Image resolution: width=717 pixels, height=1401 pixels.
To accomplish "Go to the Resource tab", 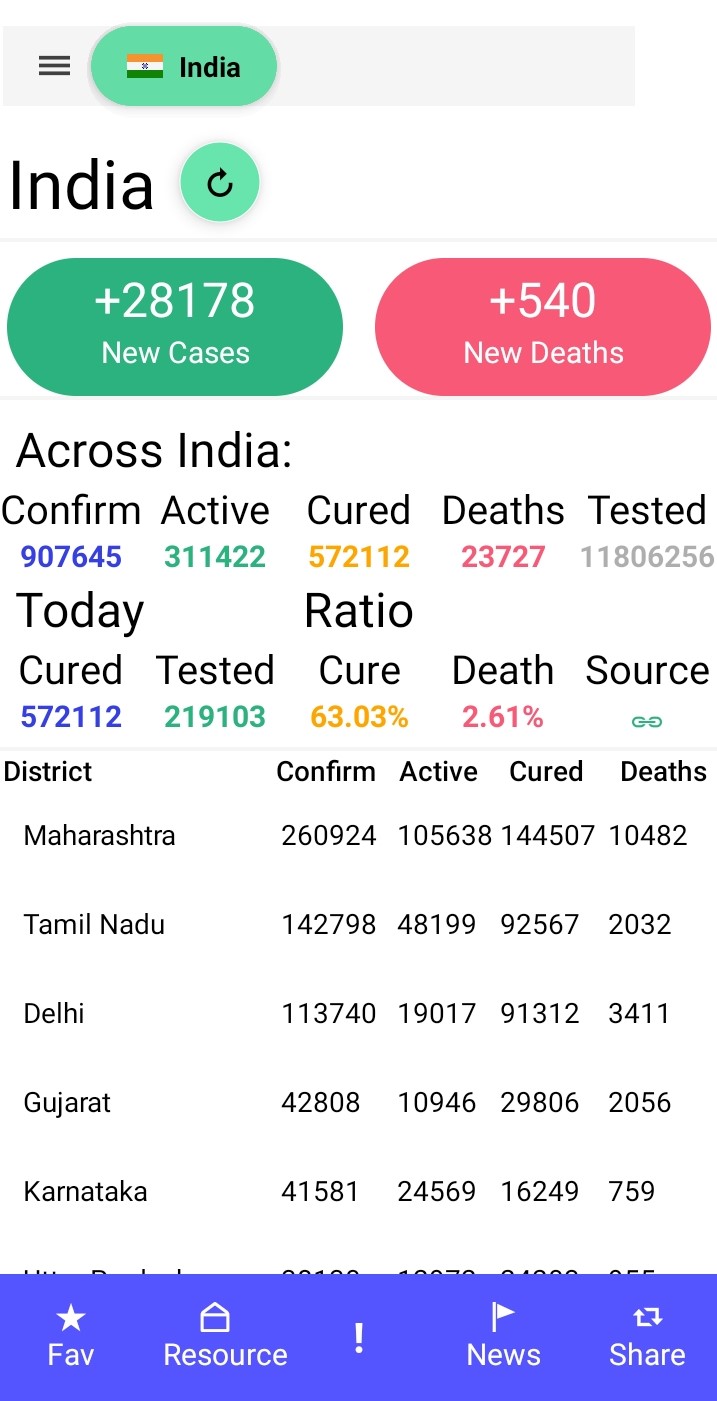I will (225, 1336).
